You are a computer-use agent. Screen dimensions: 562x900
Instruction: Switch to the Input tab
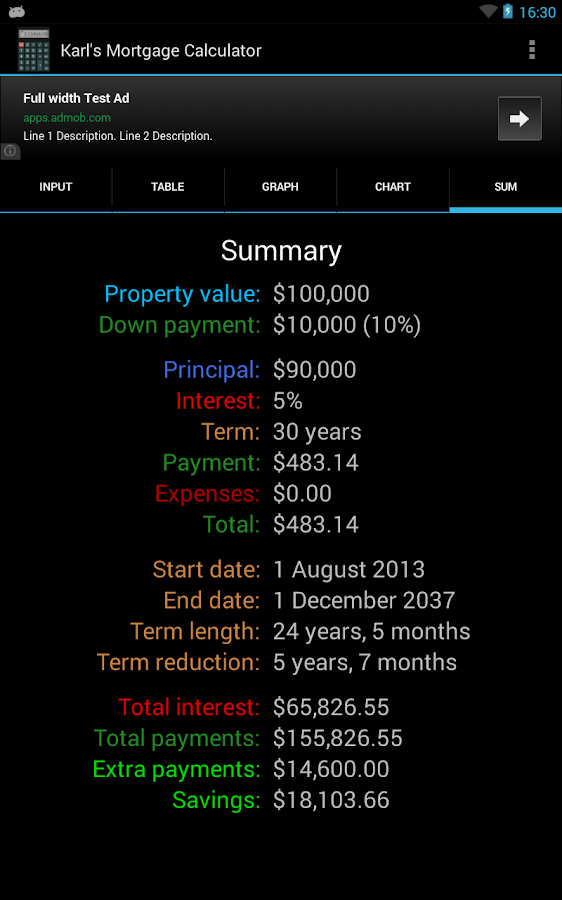(56, 187)
